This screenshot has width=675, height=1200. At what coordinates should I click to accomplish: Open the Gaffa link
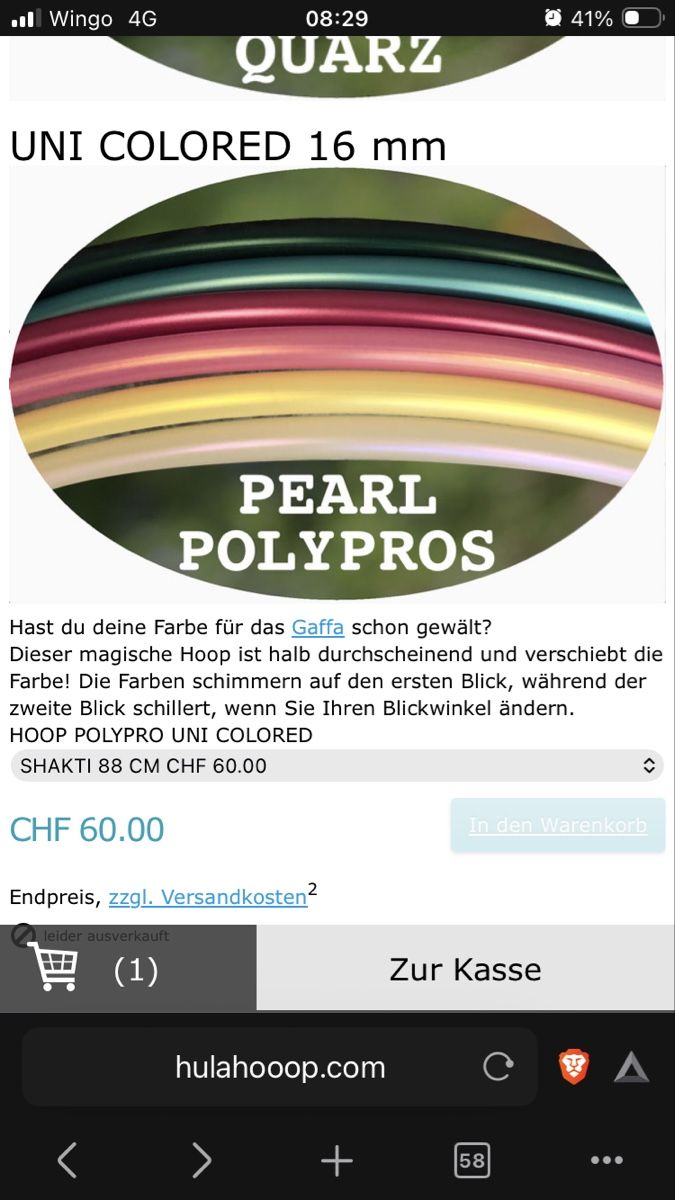[x=318, y=628]
